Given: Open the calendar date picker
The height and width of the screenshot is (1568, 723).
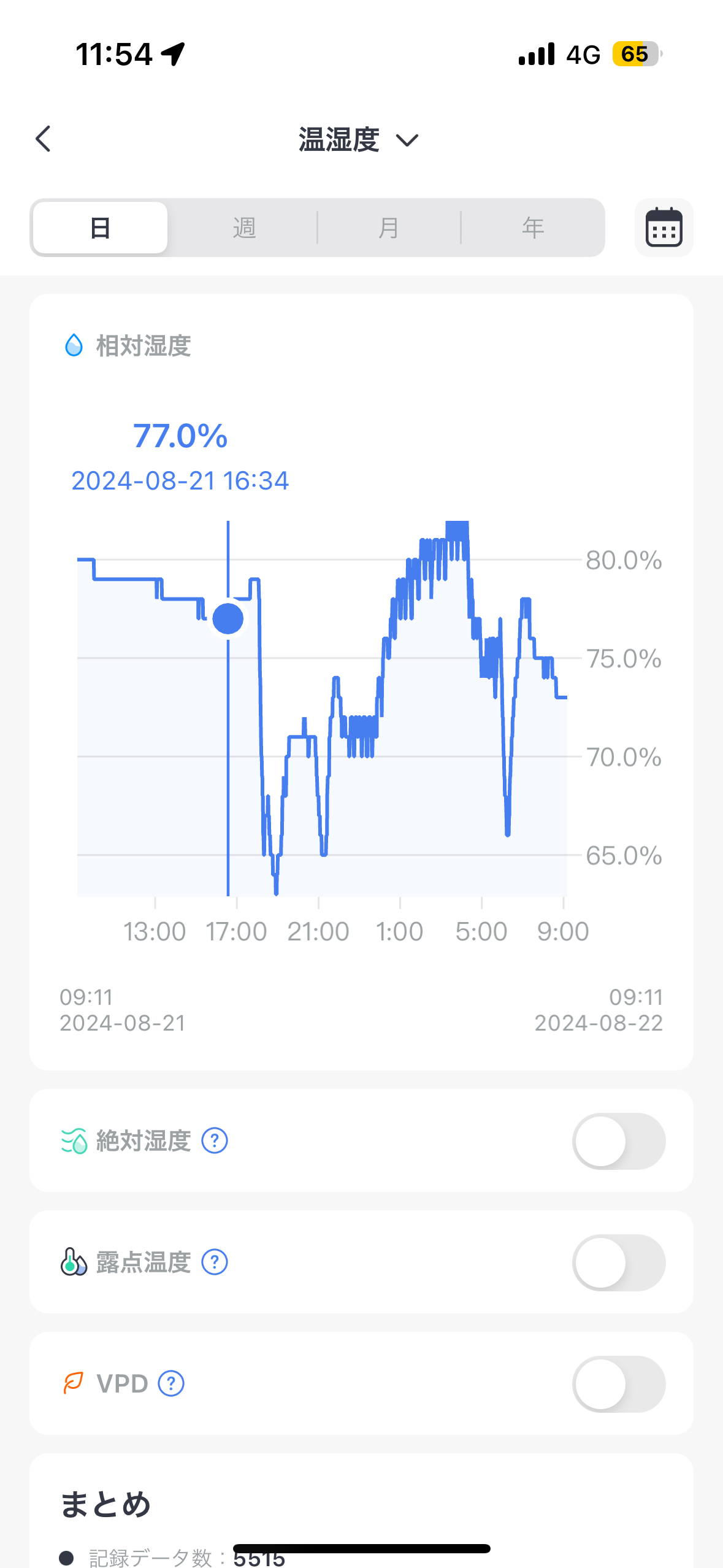Looking at the screenshot, I should [664, 228].
